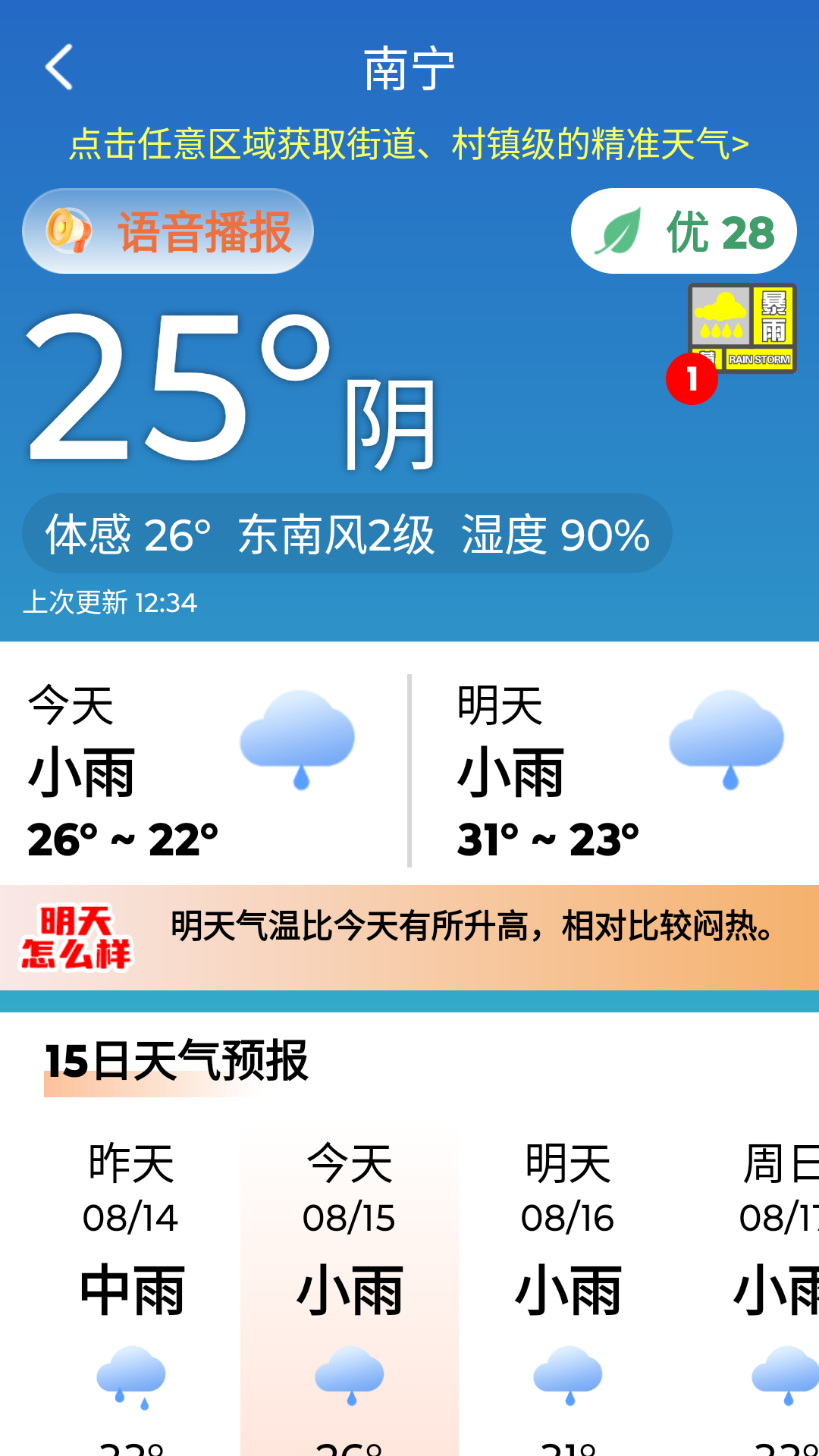The image size is (819, 1456).
Task: Open the 明天怎么样 banner
Action: pyautogui.click(x=409, y=937)
